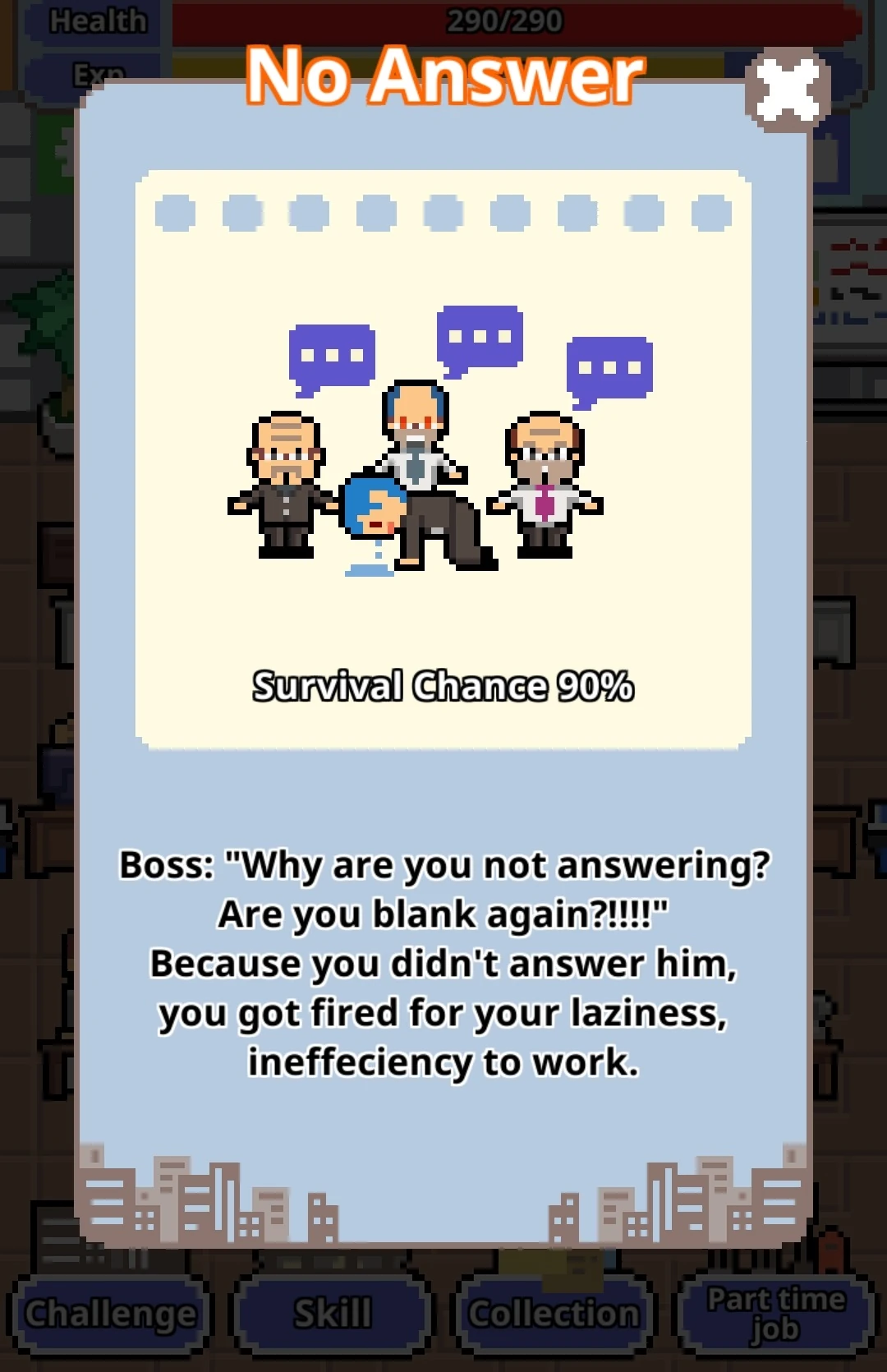The height and width of the screenshot is (1372, 887).
Task: Click the Exp label on the top left
Action: [94, 72]
